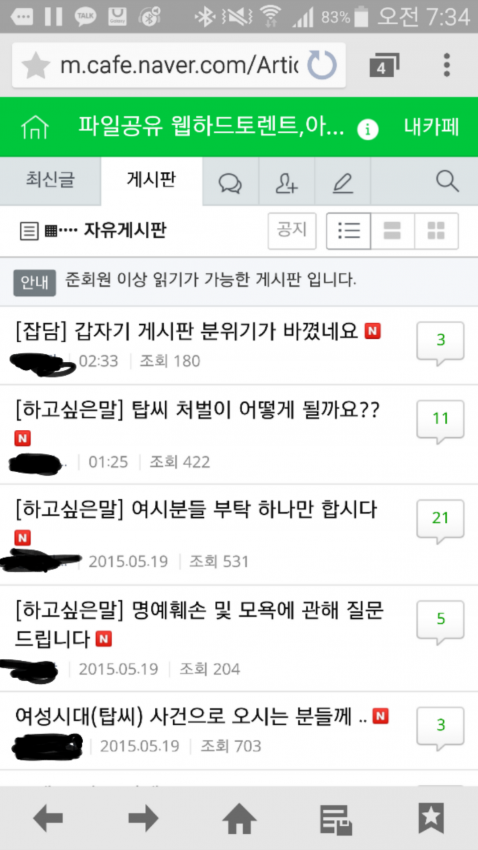Switch to the 최신글 tab
The image size is (478, 850).
pyautogui.click(x=50, y=181)
